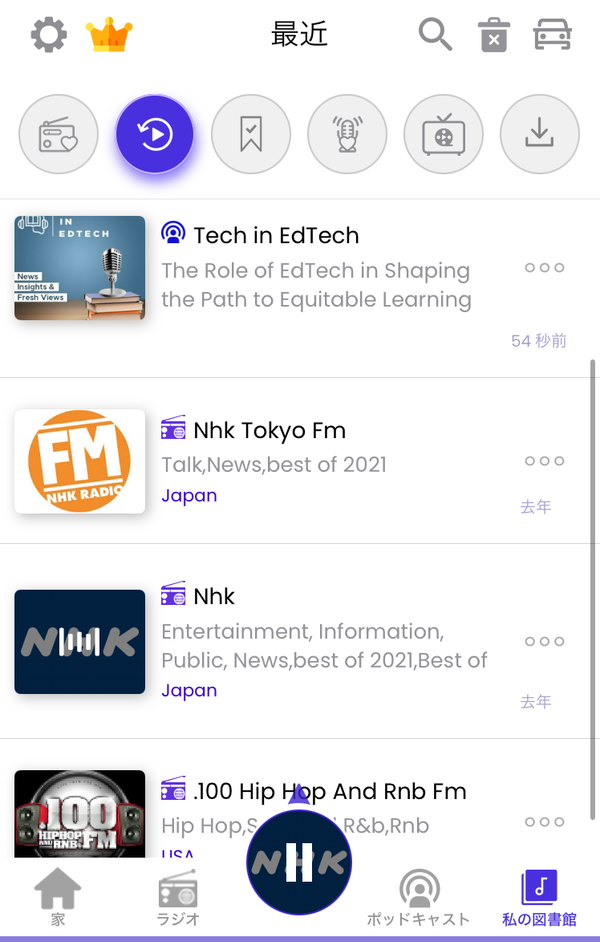Open more options for Nhk
The image size is (600, 942).
click(544, 641)
